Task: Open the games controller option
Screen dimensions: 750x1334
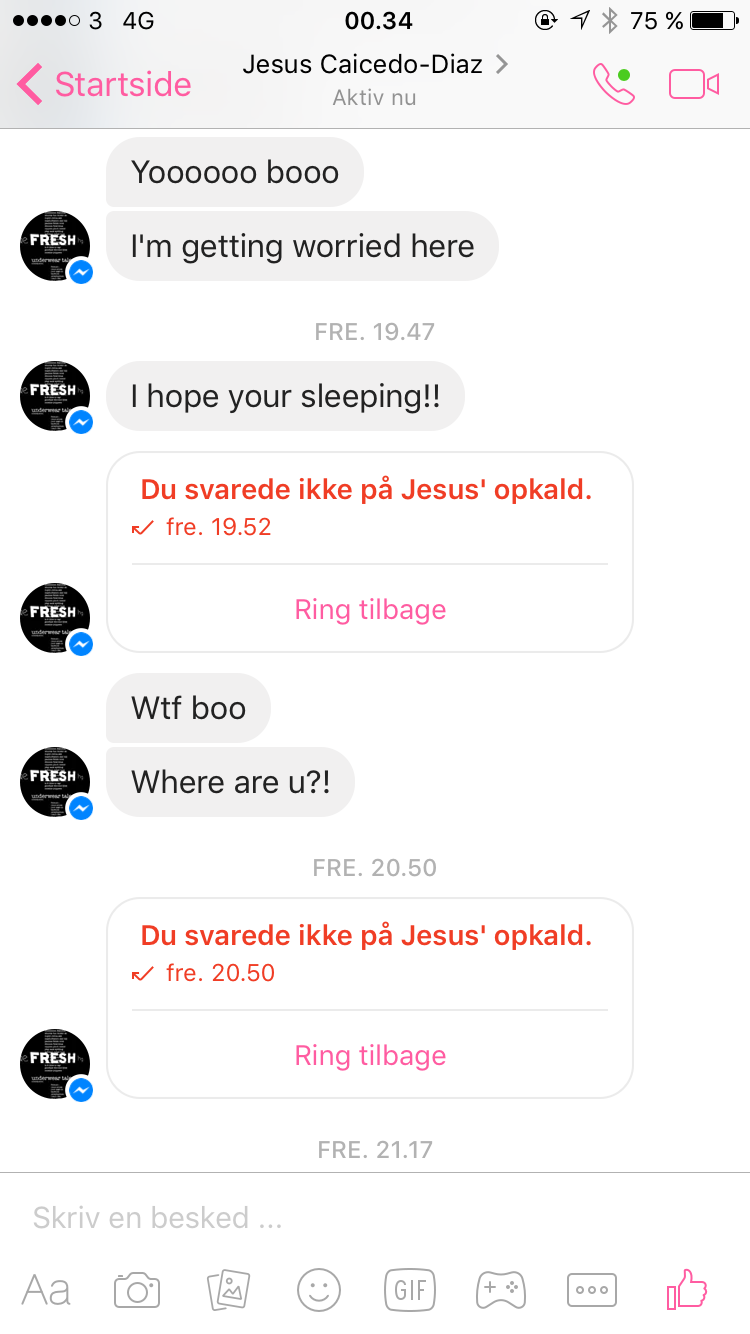Action: (500, 1290)
